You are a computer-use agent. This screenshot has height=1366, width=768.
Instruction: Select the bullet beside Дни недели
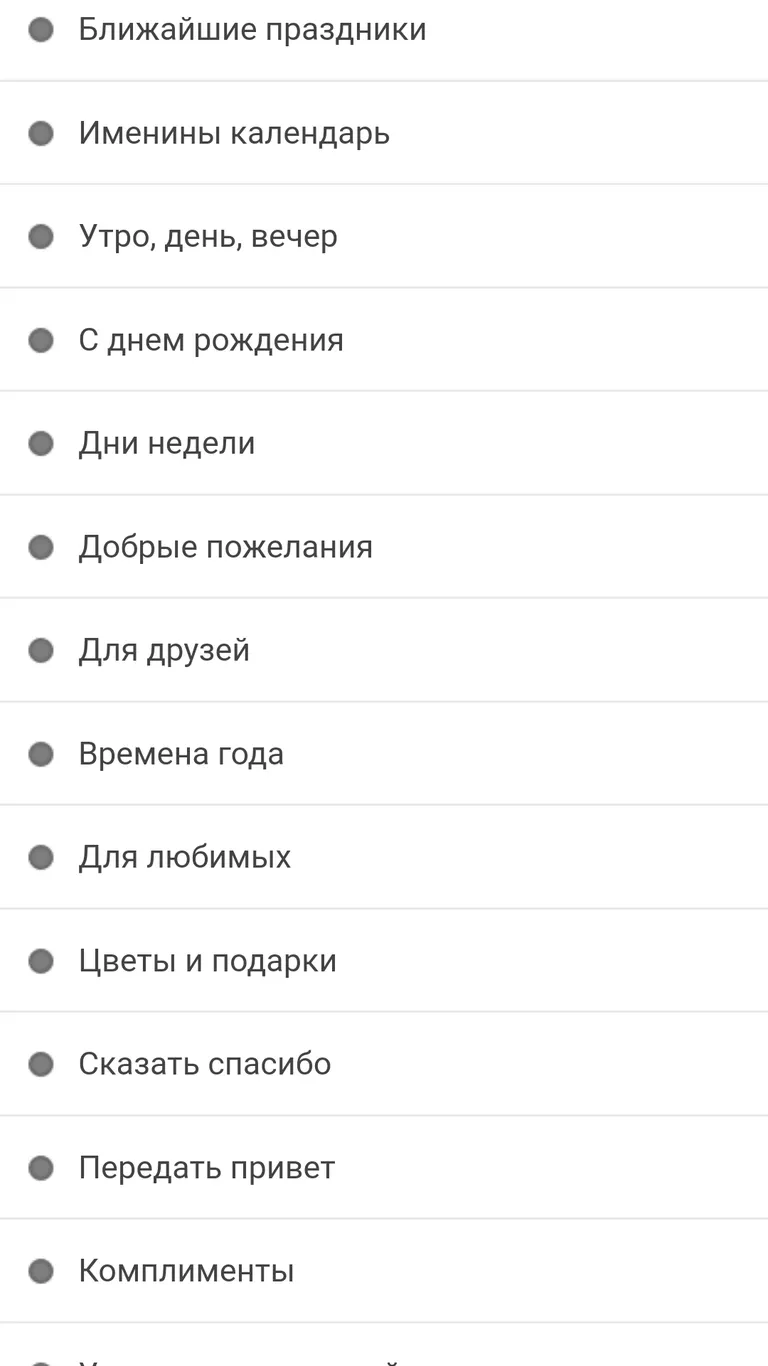(41, 443)
